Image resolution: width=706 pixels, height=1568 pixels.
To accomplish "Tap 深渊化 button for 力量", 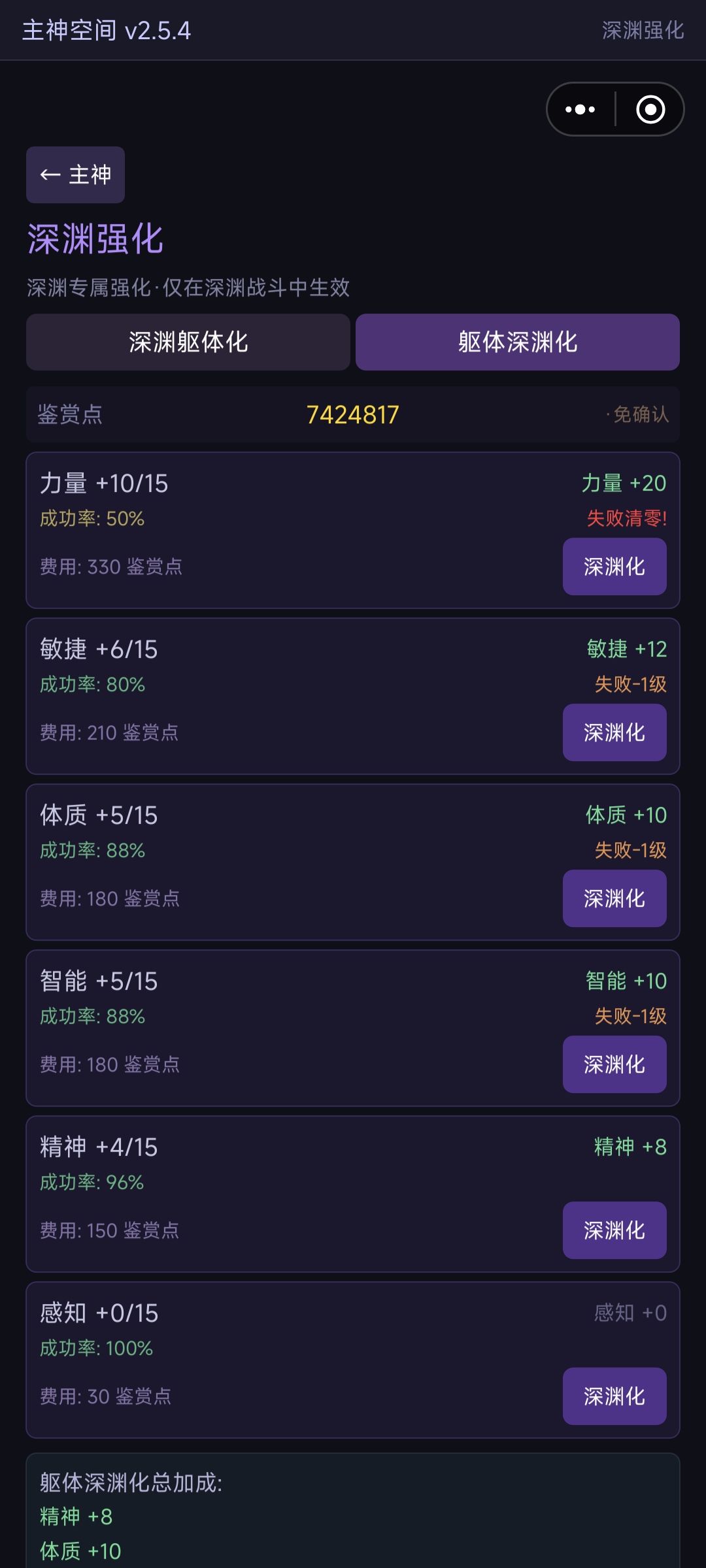I will (614, 566).
